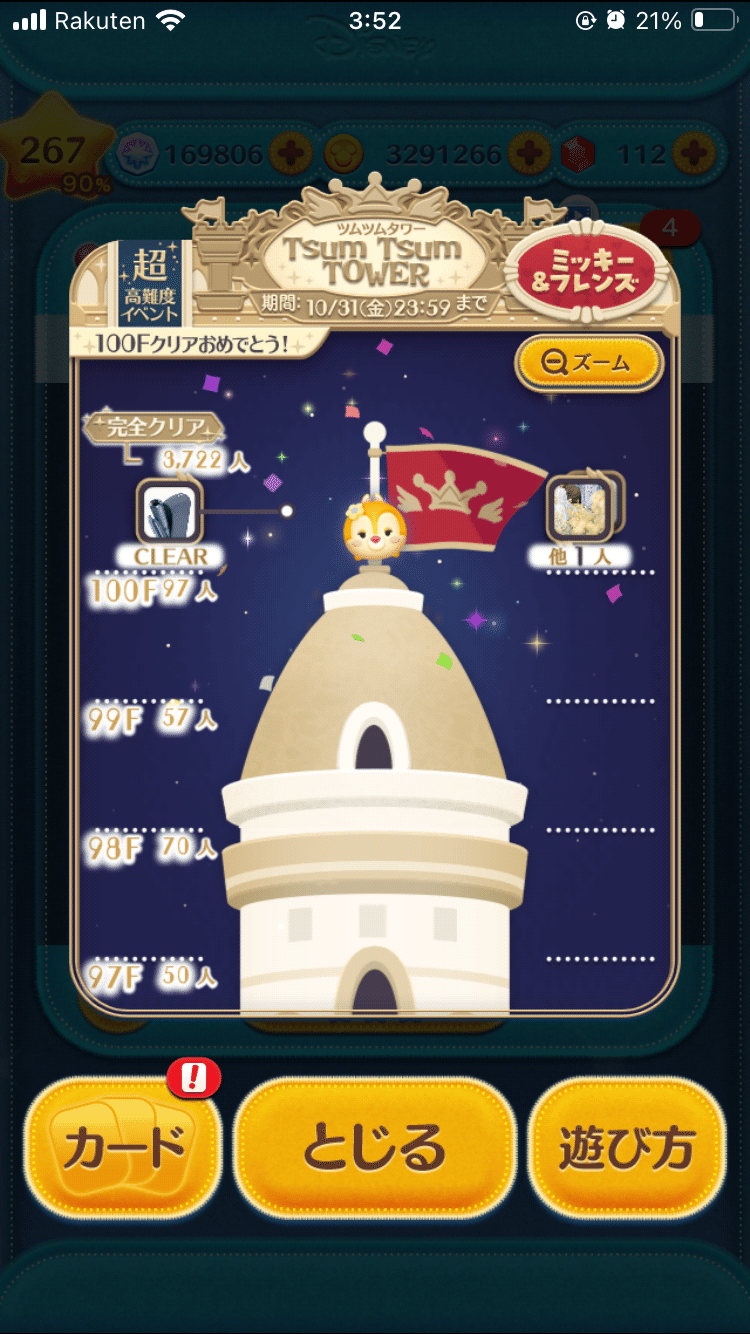Tap the red notification badge showing 4
Image resolution: width=750 pixels, height=1334 pixels.
coord(669,227)
